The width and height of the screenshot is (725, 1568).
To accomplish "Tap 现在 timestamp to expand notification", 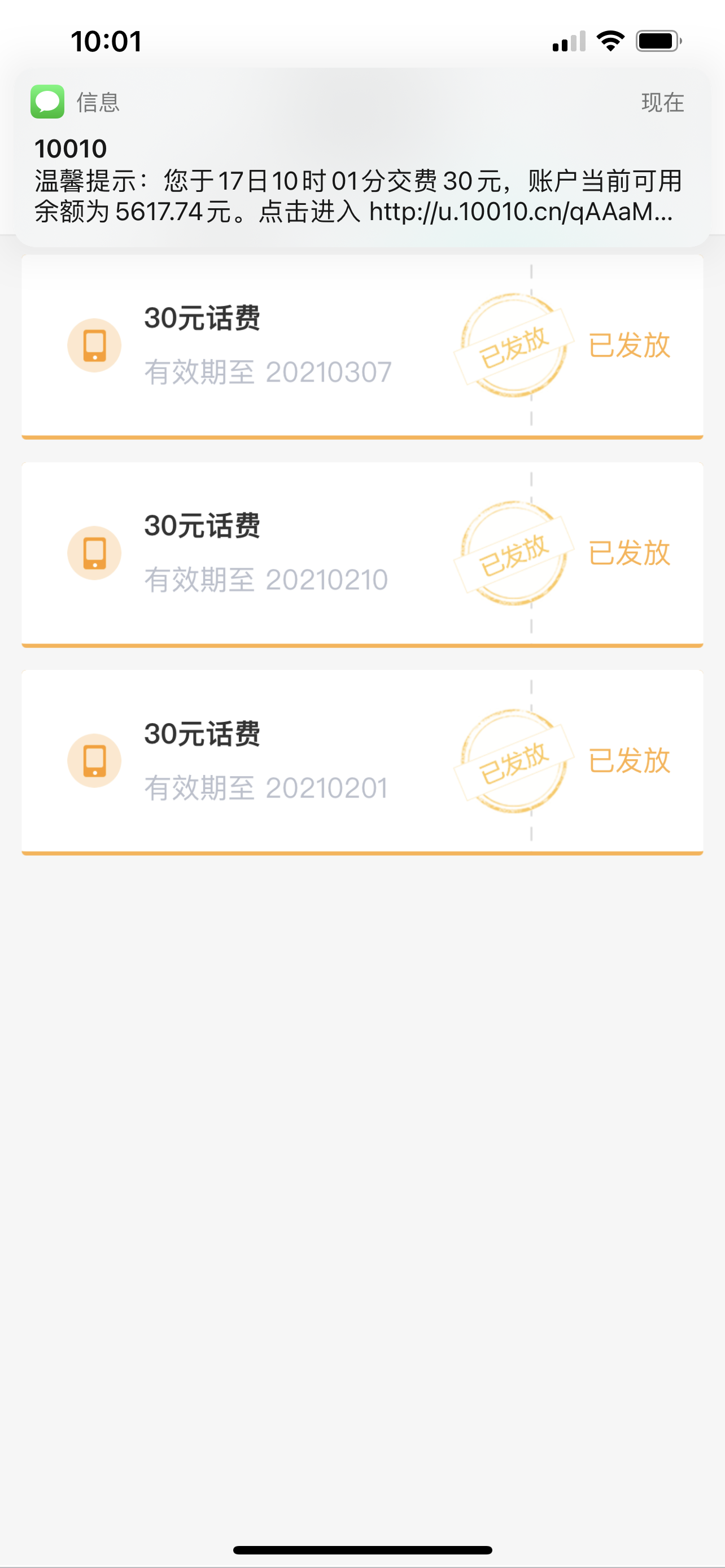I will (663, 103).
